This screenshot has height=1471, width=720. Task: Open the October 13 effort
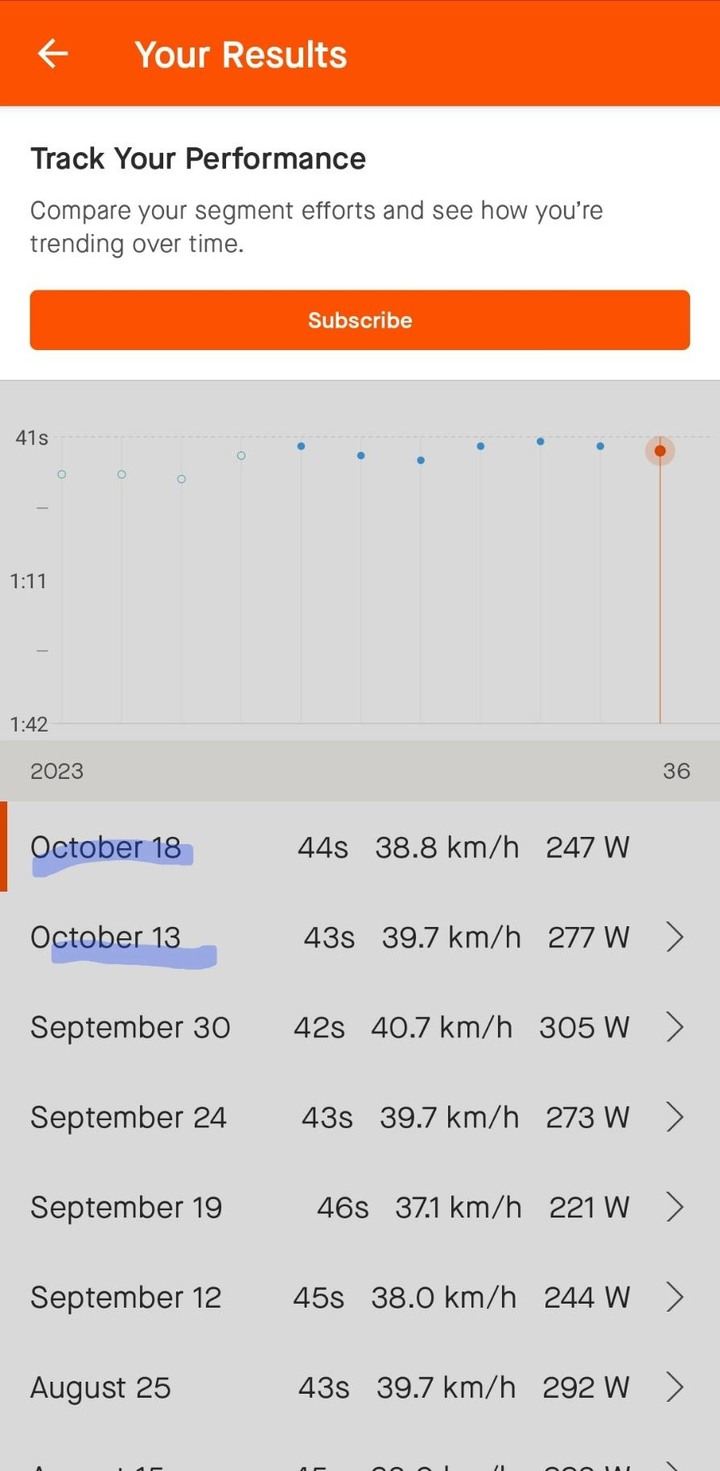click(360, 937)
